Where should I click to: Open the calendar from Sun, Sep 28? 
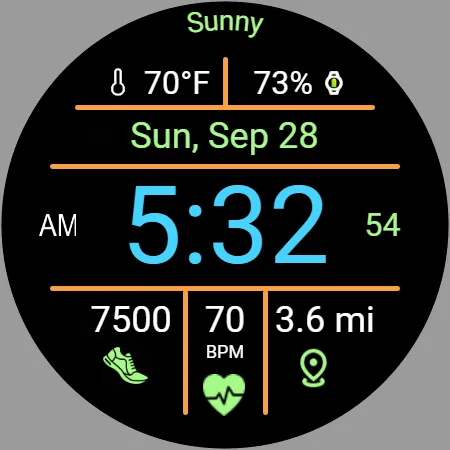coord(224,136)
